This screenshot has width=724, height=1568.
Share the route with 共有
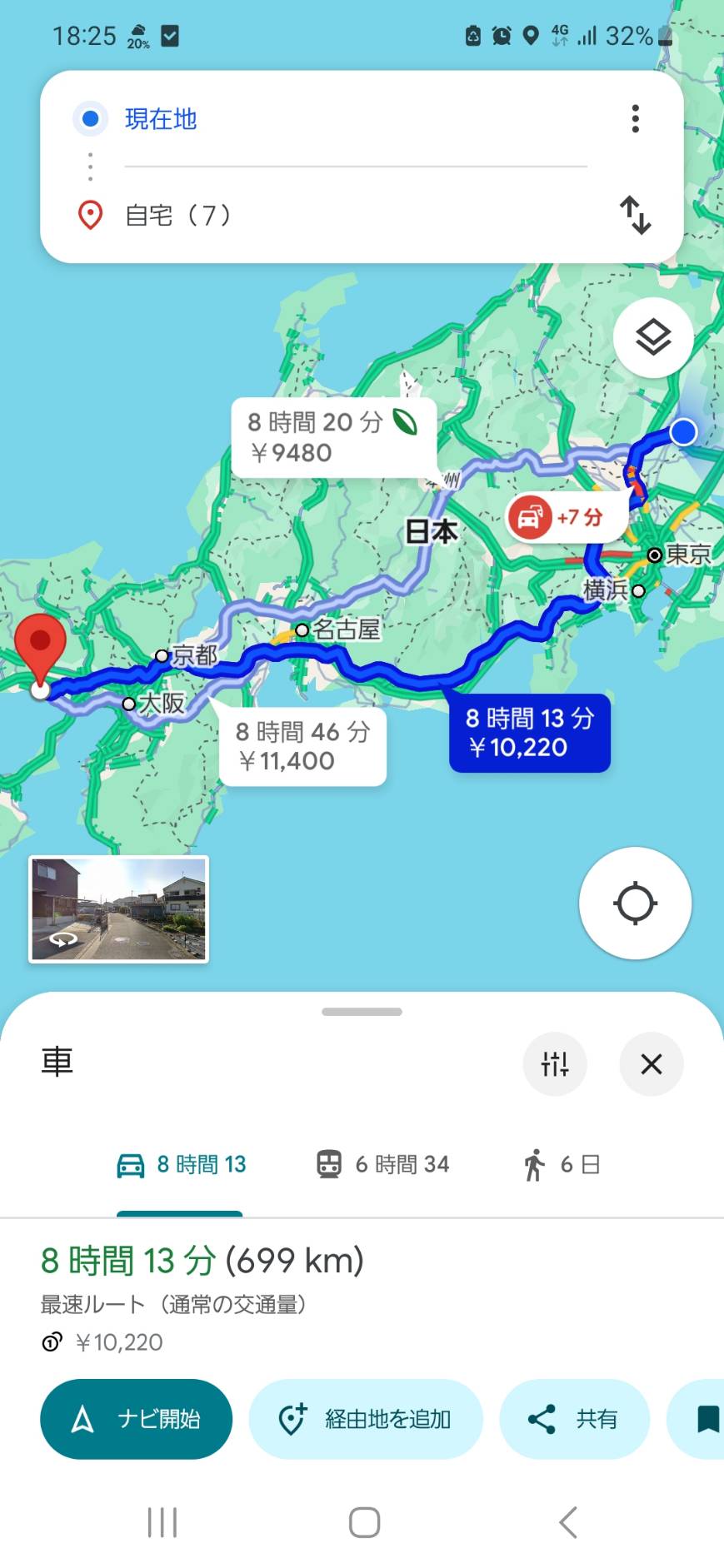click(574, 1419)
